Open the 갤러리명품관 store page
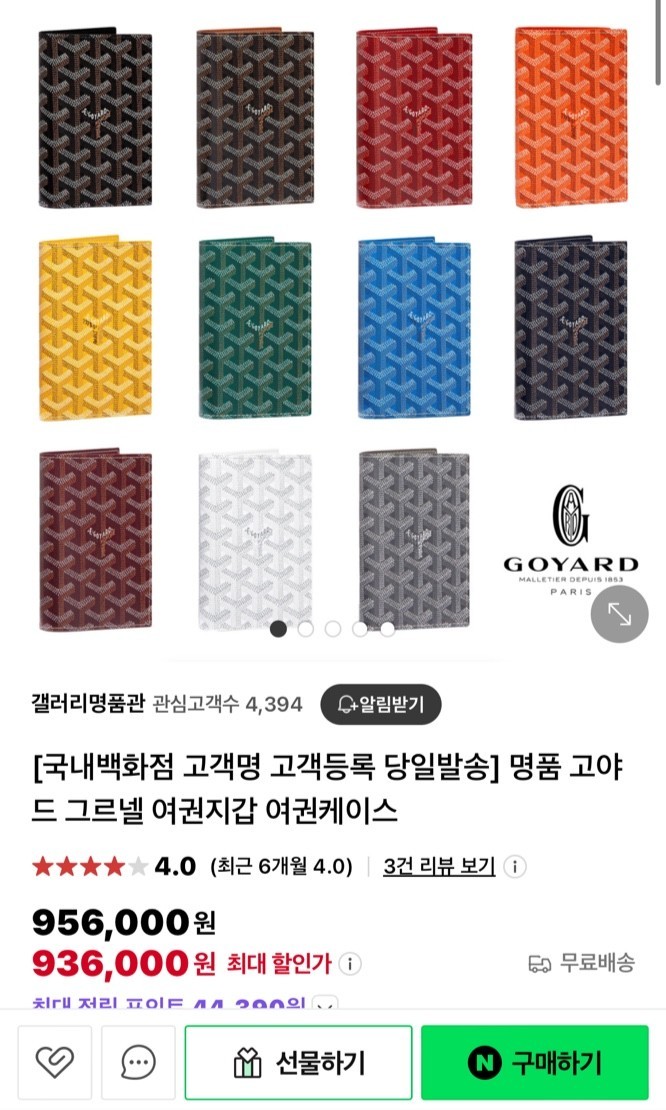666x1110 pixels. coord(88,704)
